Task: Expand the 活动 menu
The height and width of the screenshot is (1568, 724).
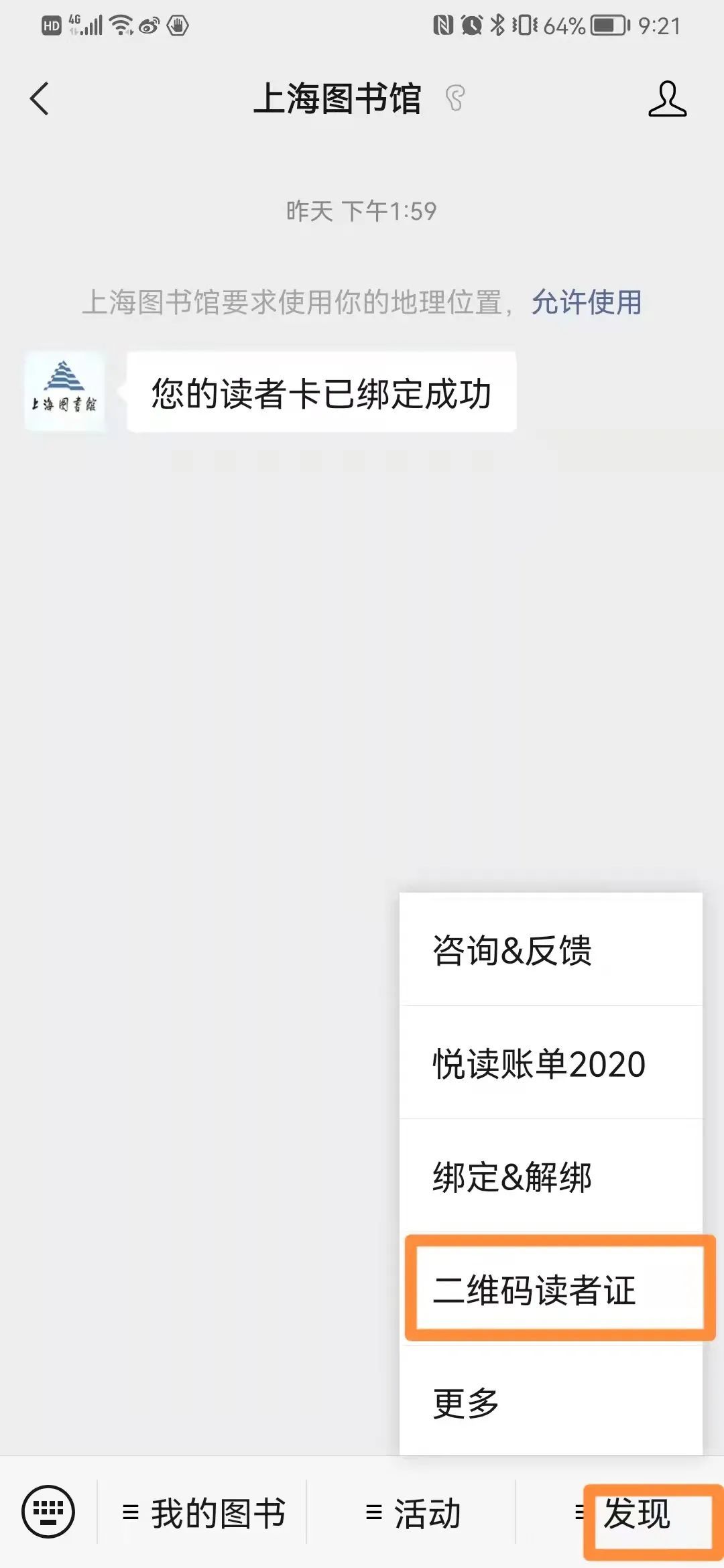Action: [x=412, y=1512]
